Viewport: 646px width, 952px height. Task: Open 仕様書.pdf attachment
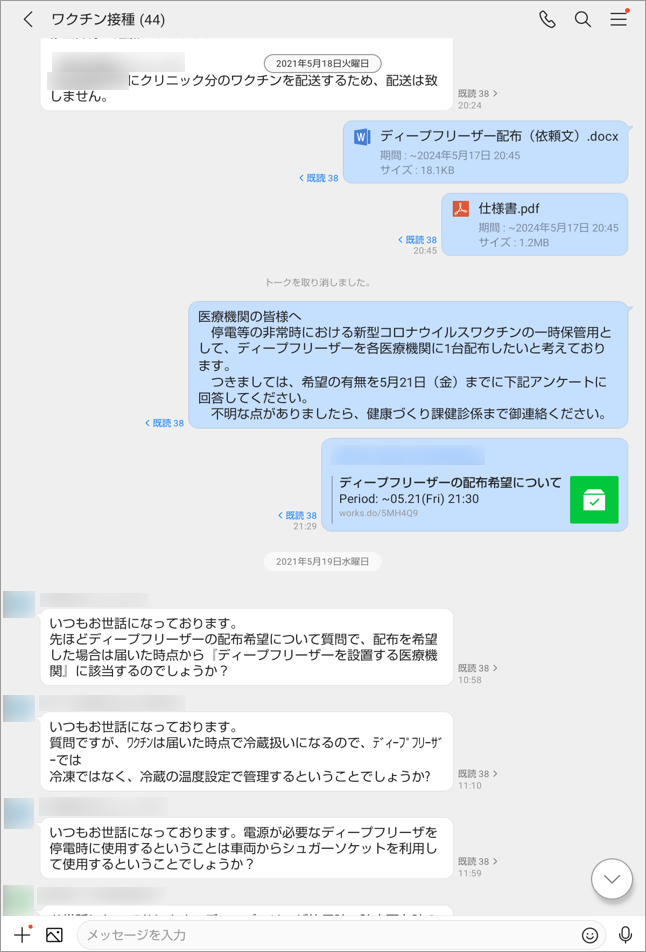pos(535,224)
